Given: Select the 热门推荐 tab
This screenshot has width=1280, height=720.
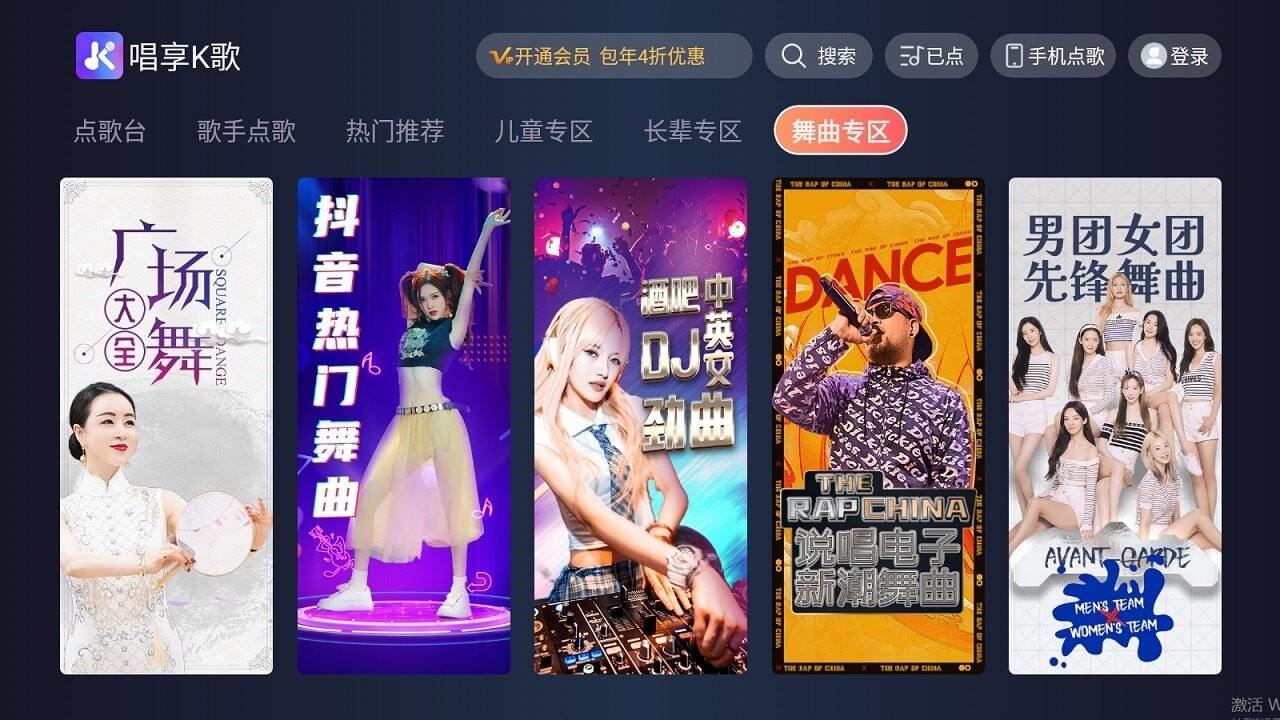Looking at the screenshot, I should [395, 131].
